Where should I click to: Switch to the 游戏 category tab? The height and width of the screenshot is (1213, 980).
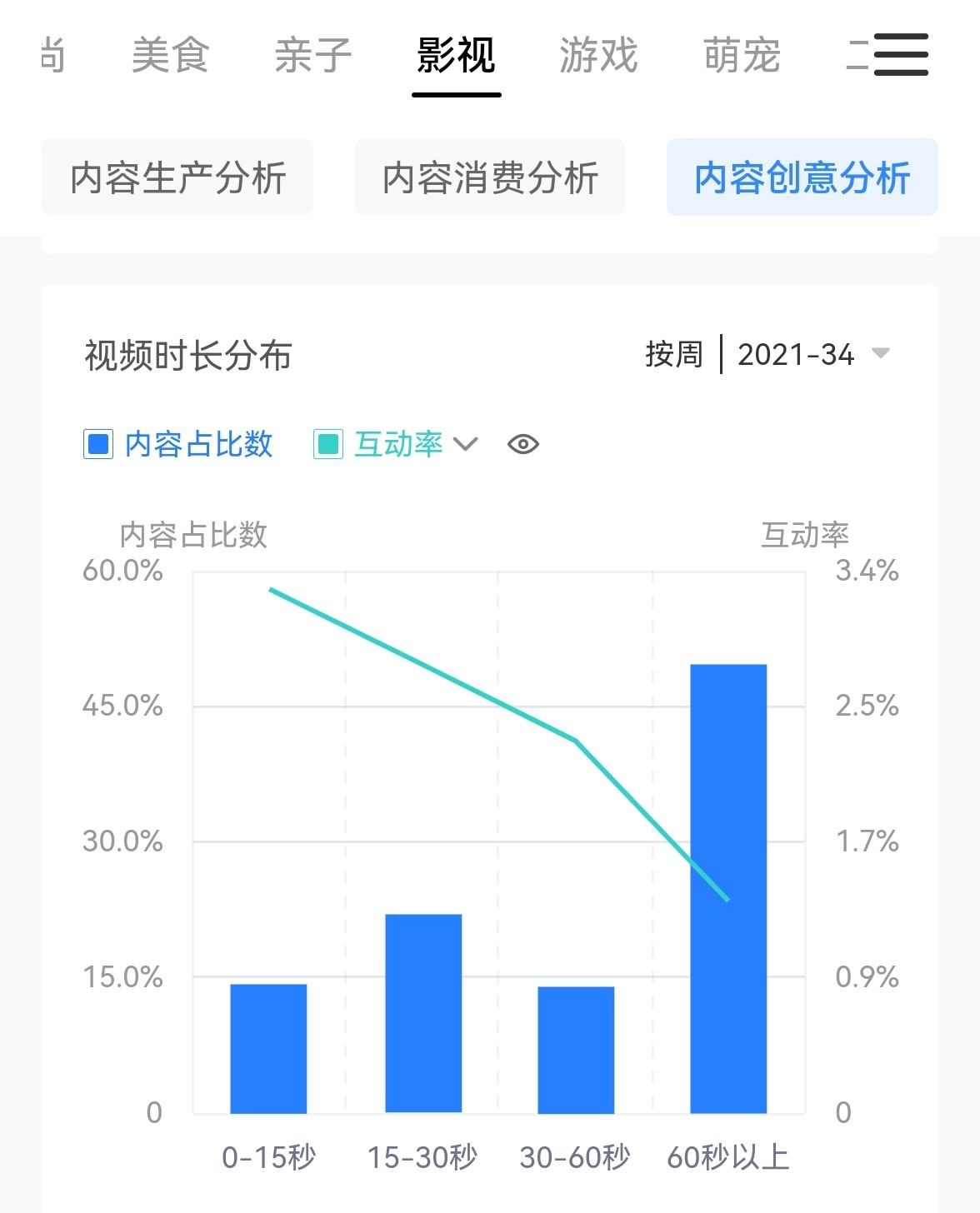click(x=598, y=57)
